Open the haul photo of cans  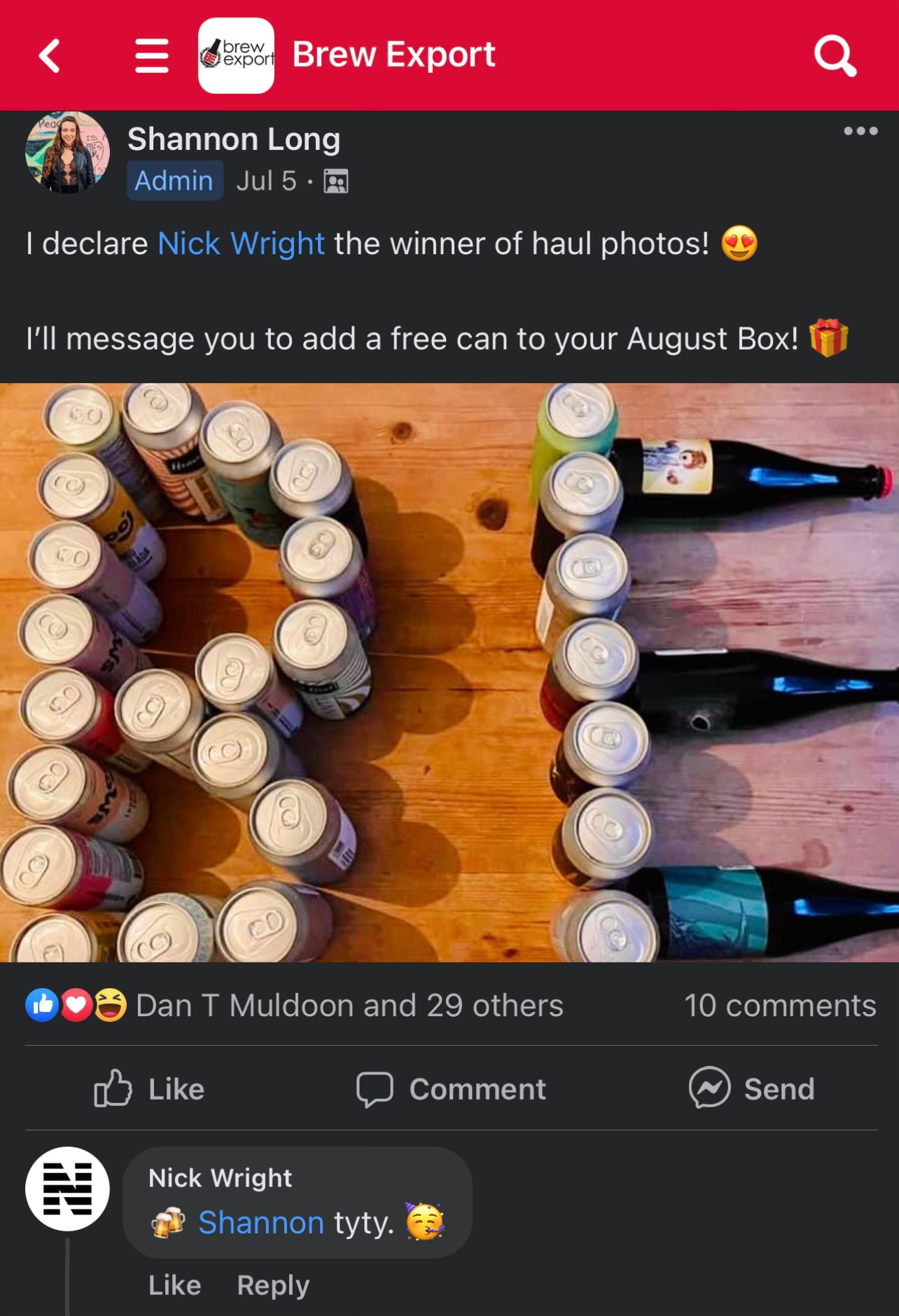pos(449,672)
